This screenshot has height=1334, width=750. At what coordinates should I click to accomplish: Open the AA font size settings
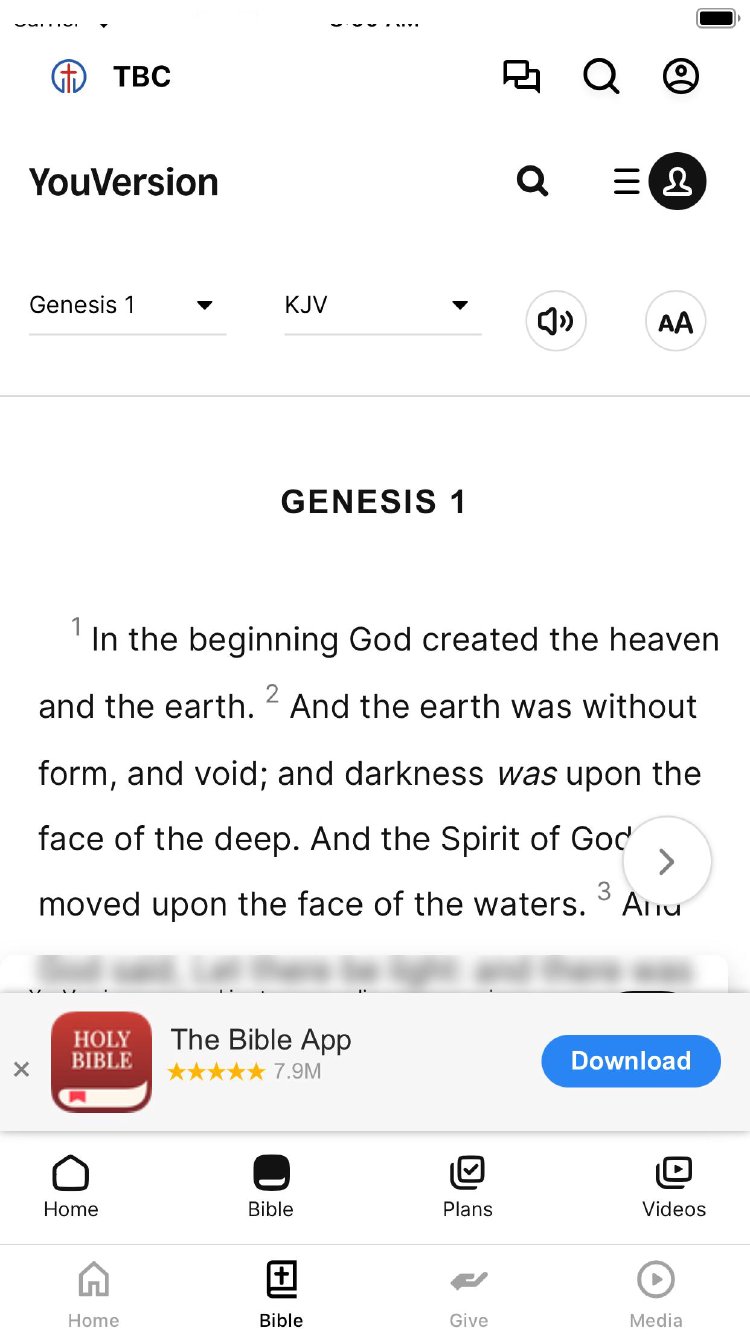(676, 321)
